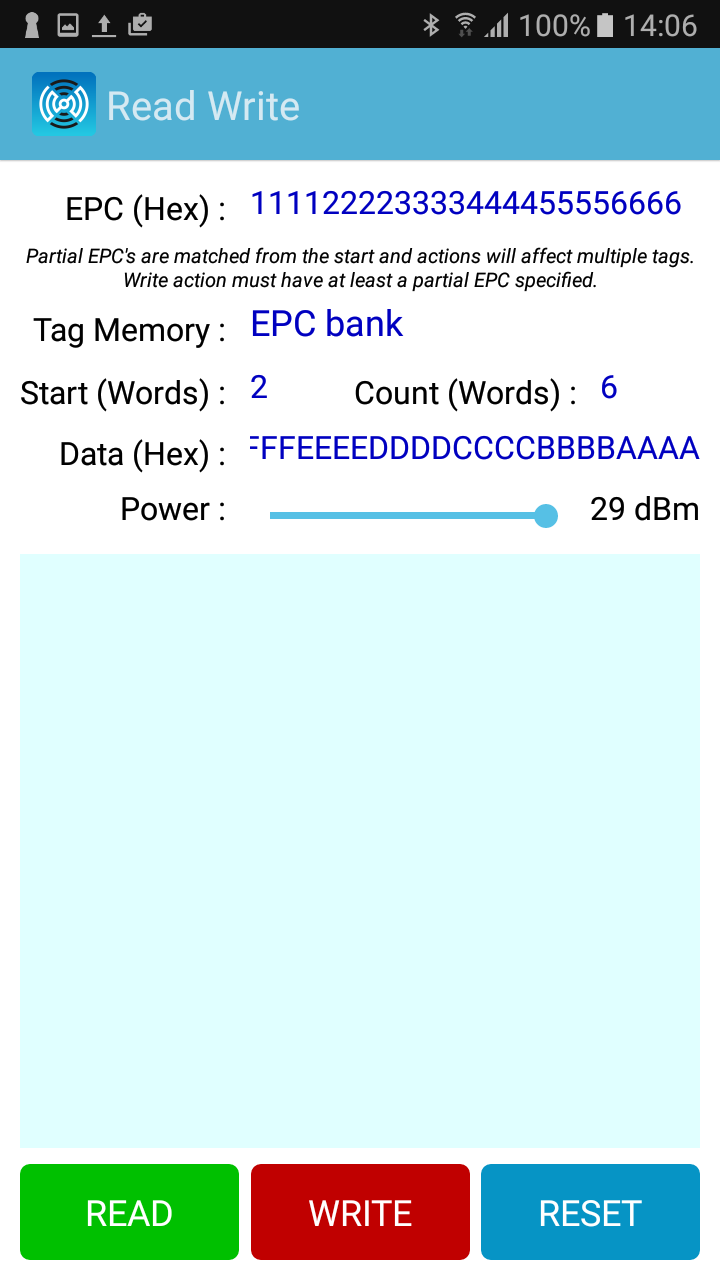720x1280 pixels.
Task: Tap the blue RESET button
Action: point(590,1212)
